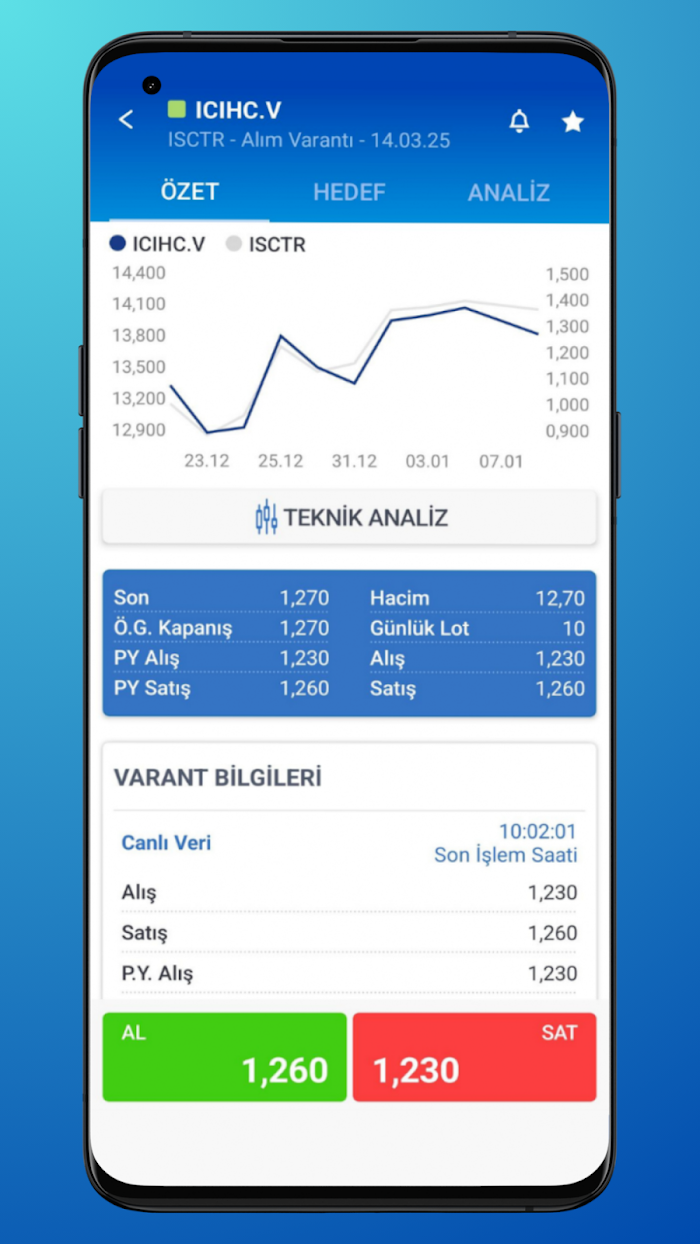
Task: Tap the red SAT sell button
Action: (474, 1057)
